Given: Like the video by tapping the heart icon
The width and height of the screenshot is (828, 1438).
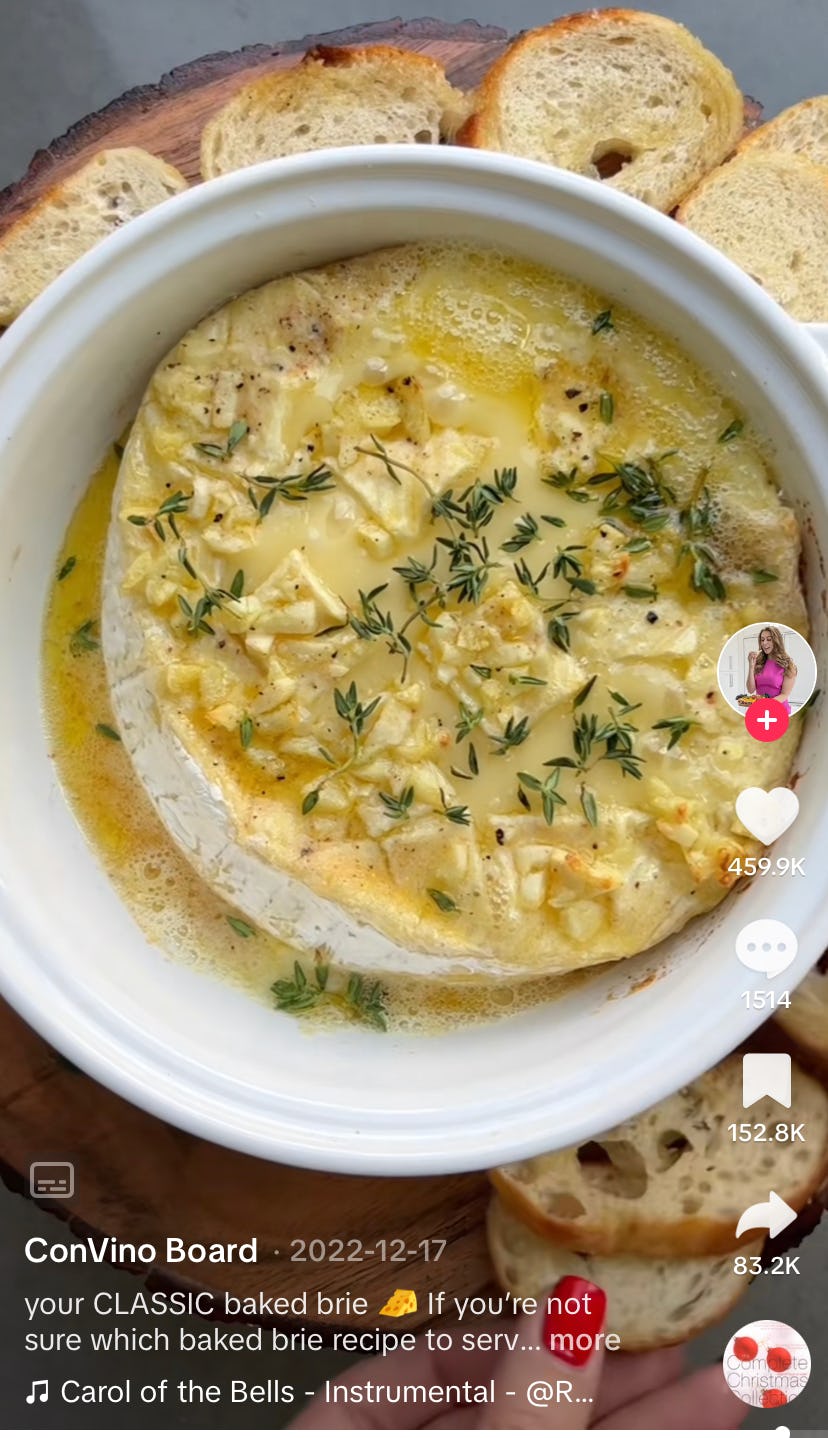Looking at the screenshot, I should (767, 815).
